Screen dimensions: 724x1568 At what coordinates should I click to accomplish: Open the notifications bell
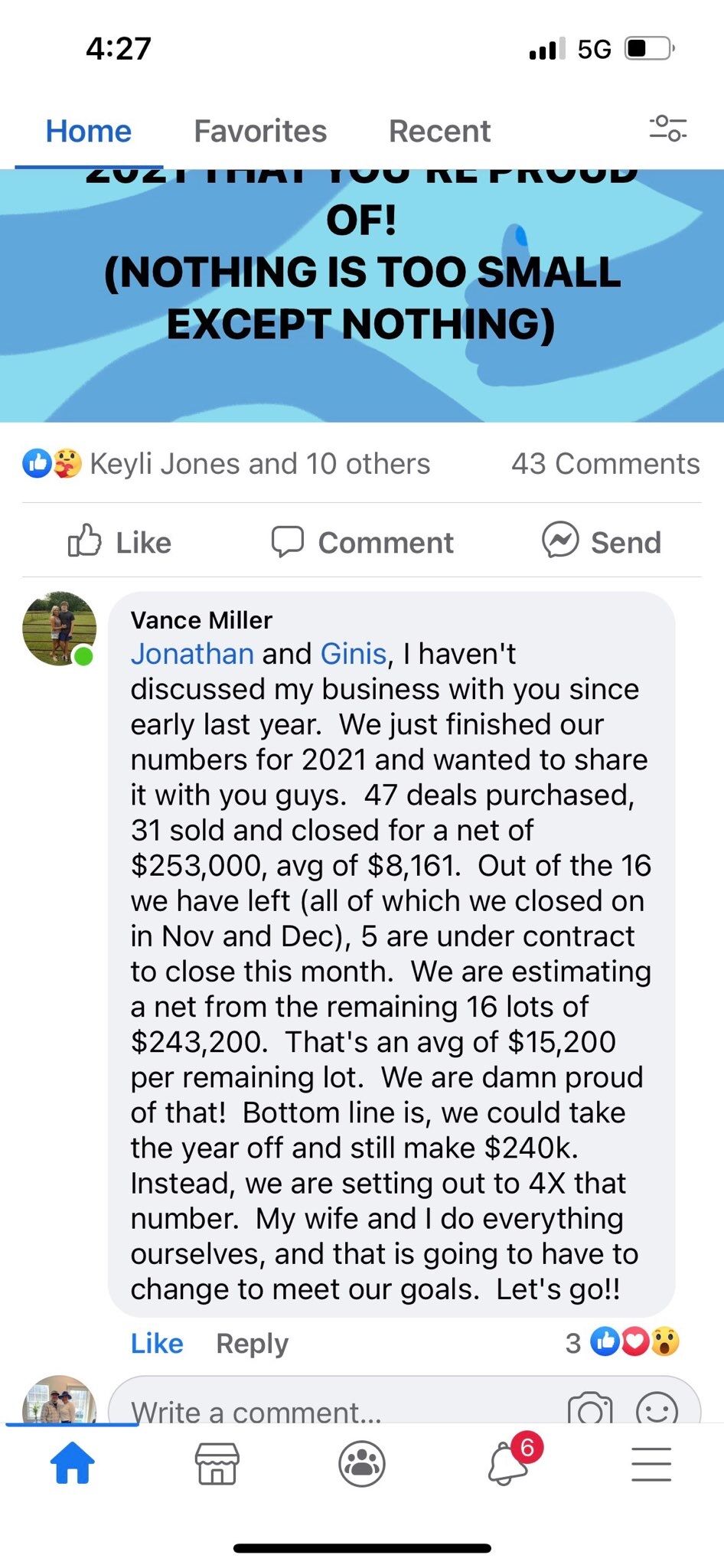pos(508,1464)
